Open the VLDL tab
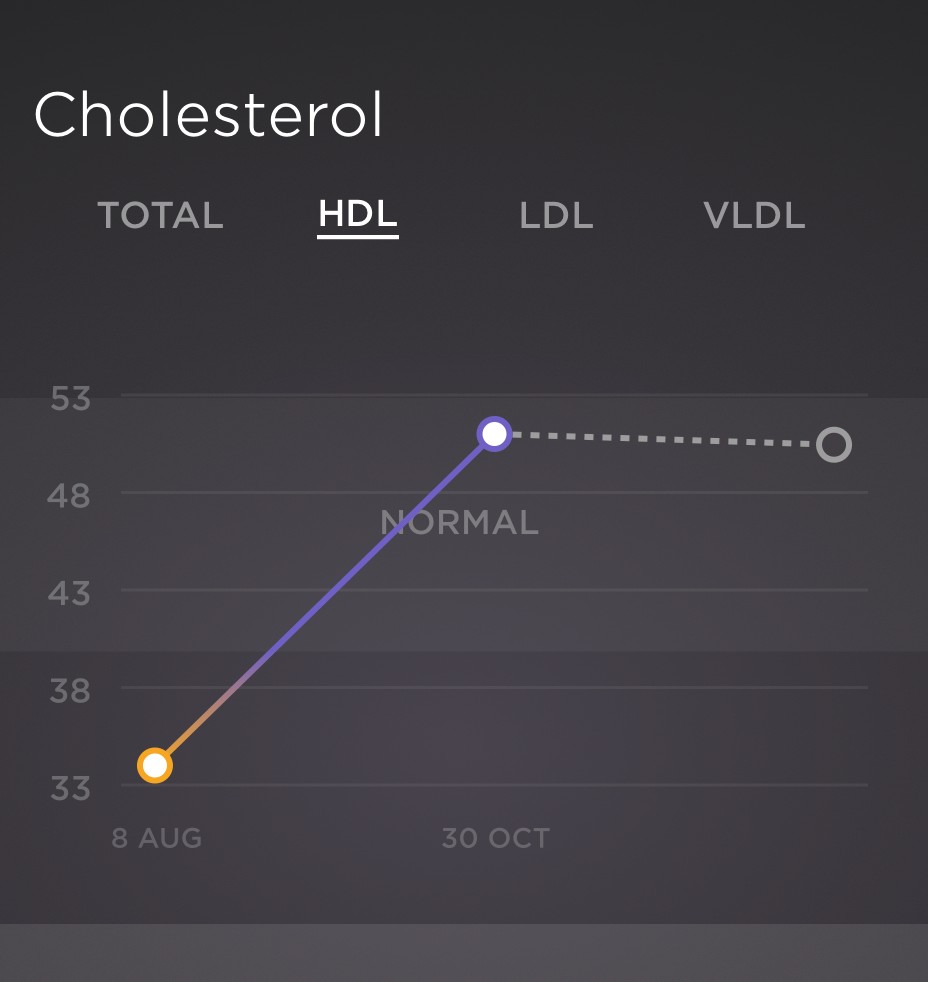 click(x=754, y=215)
